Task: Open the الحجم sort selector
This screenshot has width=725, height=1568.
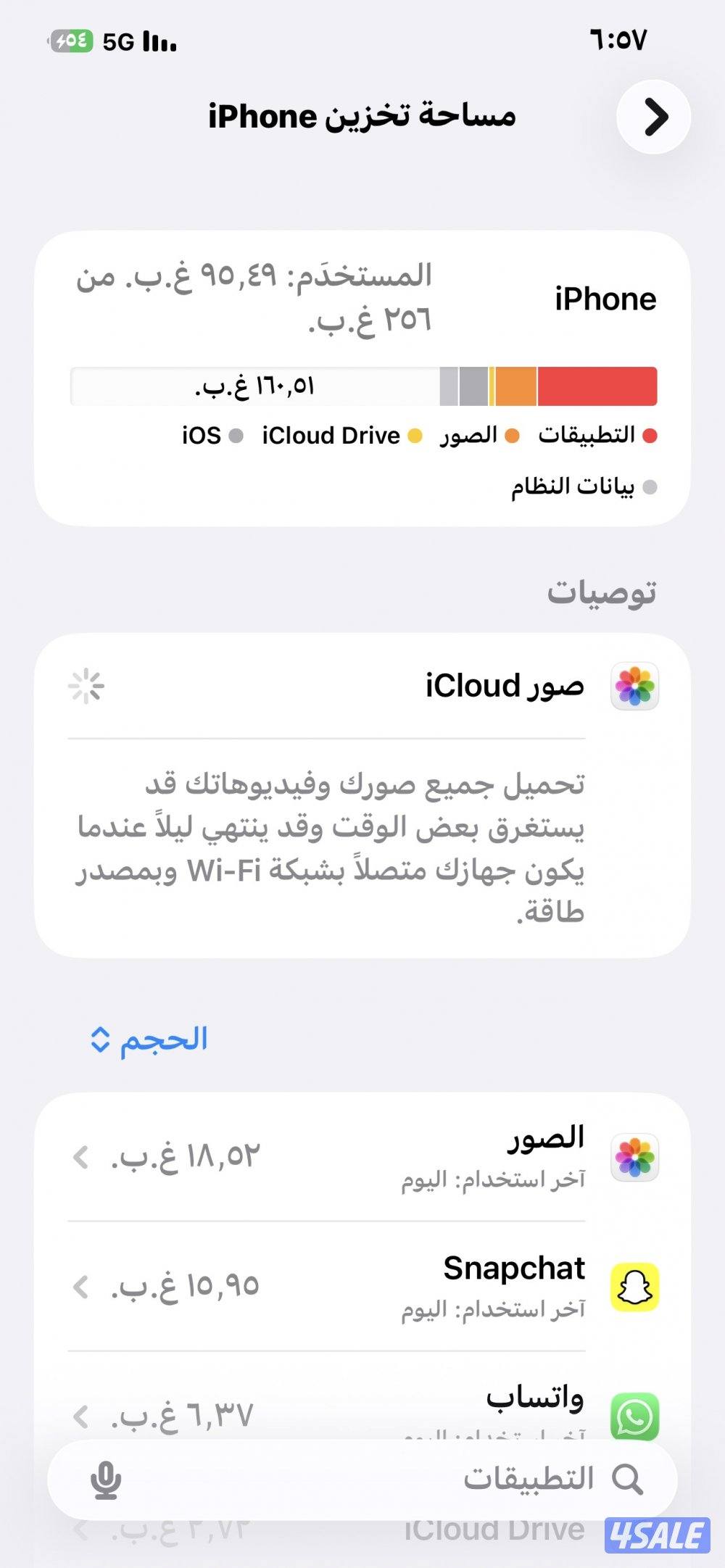Action: 152,1040
